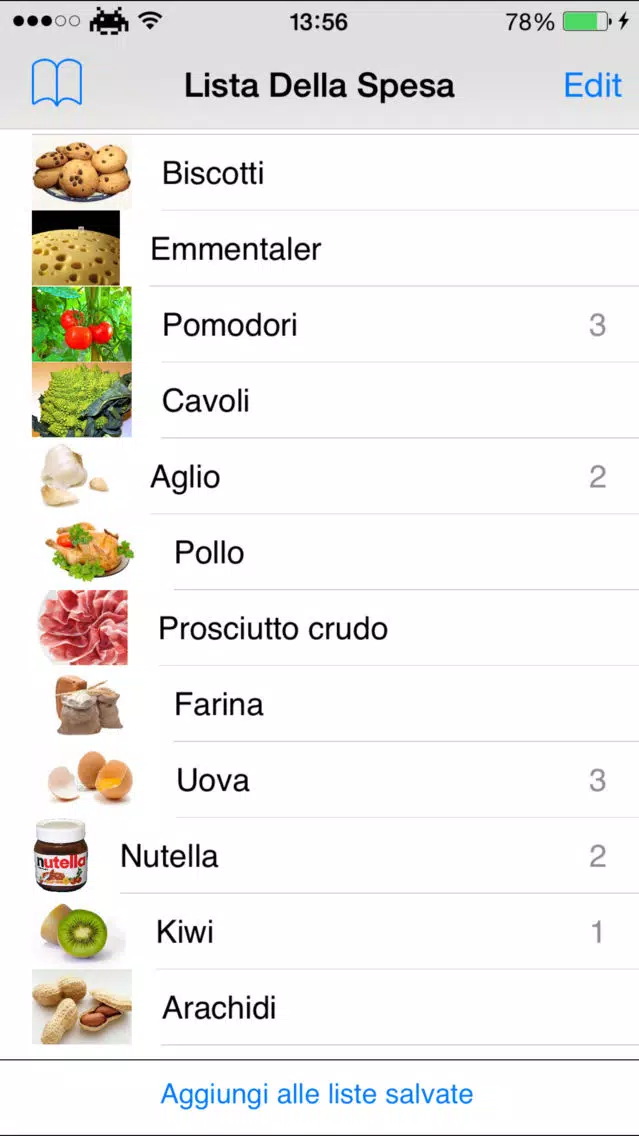Select Cavoli in the list
Viewport: 639px width, 1136px height.
pyautogui.click(x=320, y=400)
